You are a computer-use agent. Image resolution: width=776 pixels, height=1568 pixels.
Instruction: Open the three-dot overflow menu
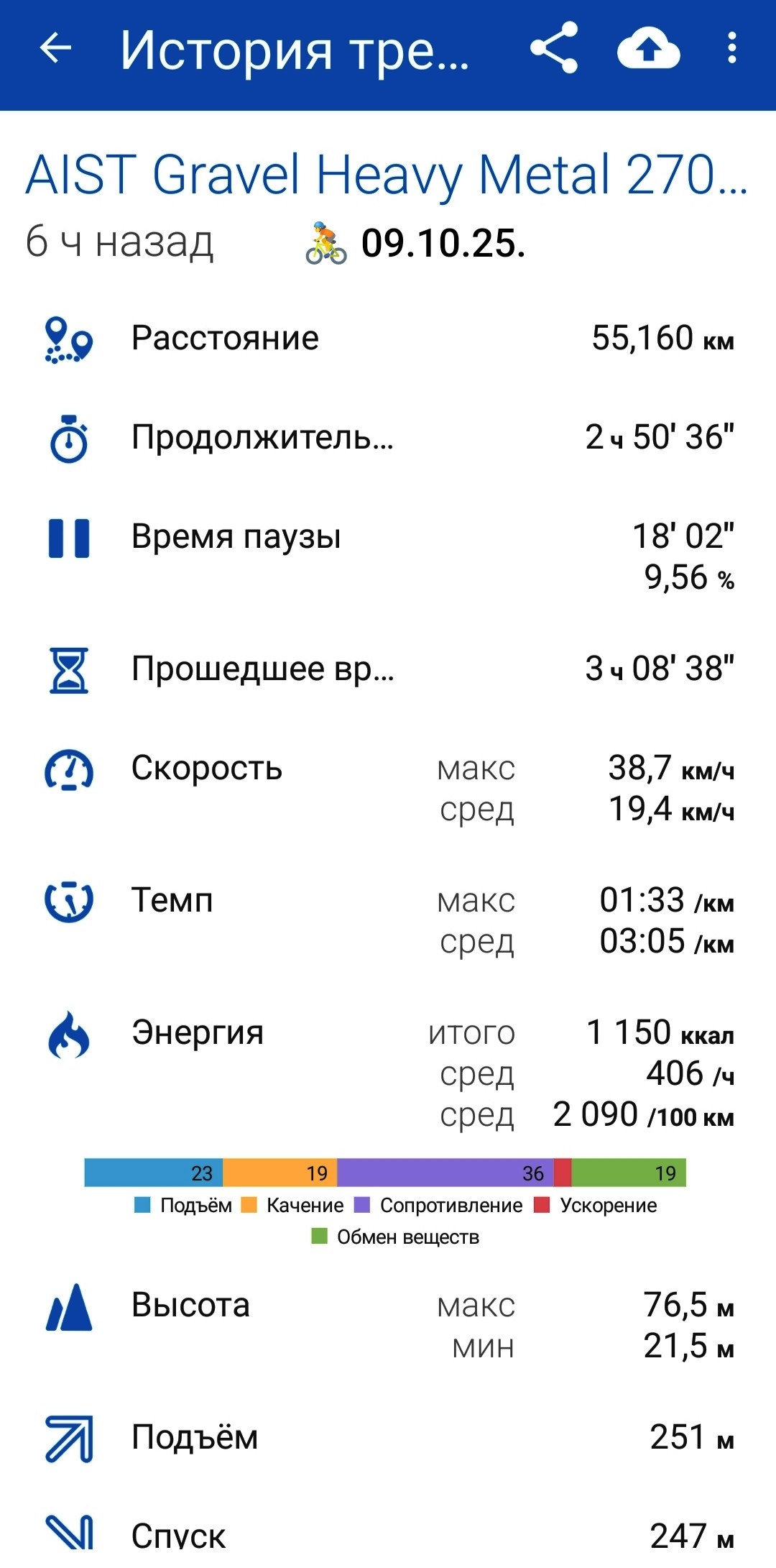click(731, 48)
